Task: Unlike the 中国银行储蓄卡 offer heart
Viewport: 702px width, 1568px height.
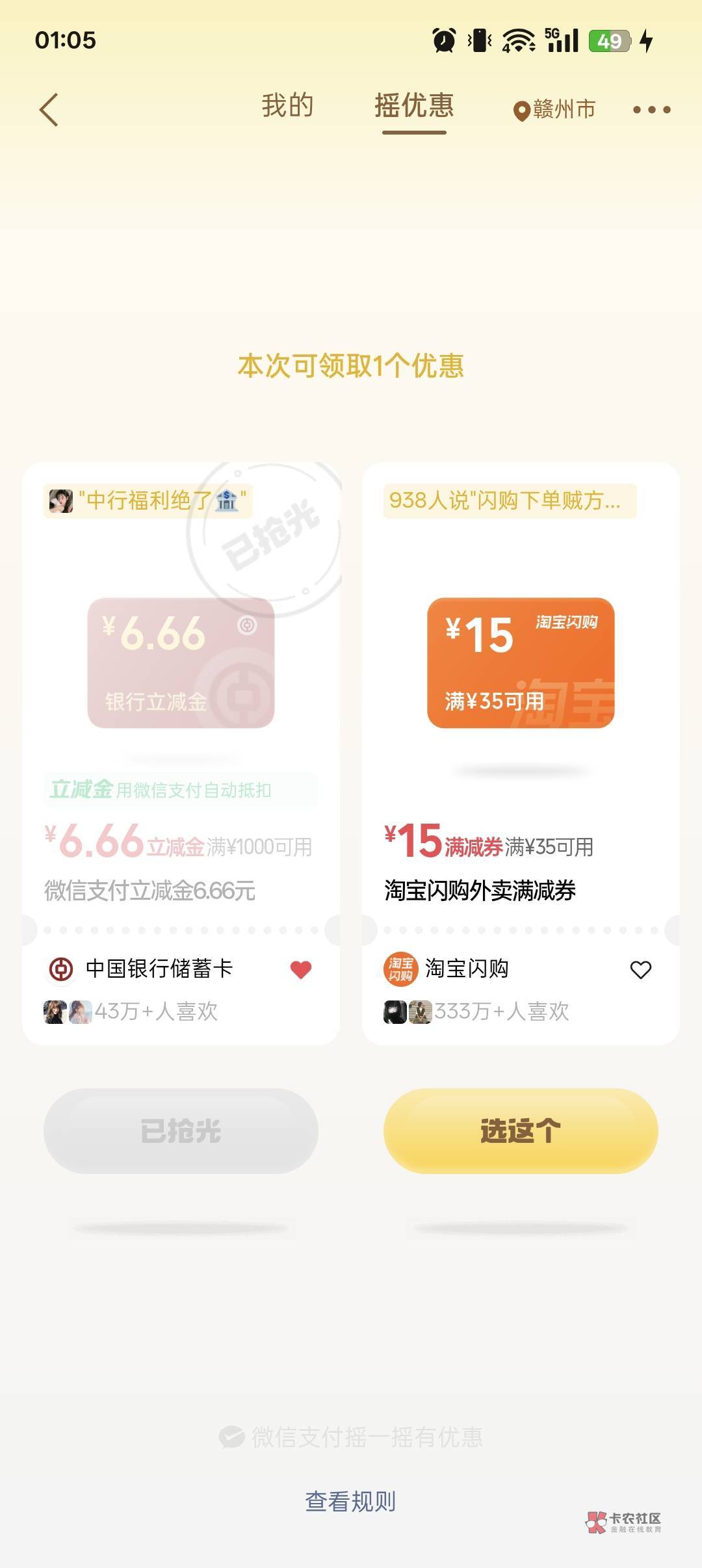Action: click(x=301, y=969)
